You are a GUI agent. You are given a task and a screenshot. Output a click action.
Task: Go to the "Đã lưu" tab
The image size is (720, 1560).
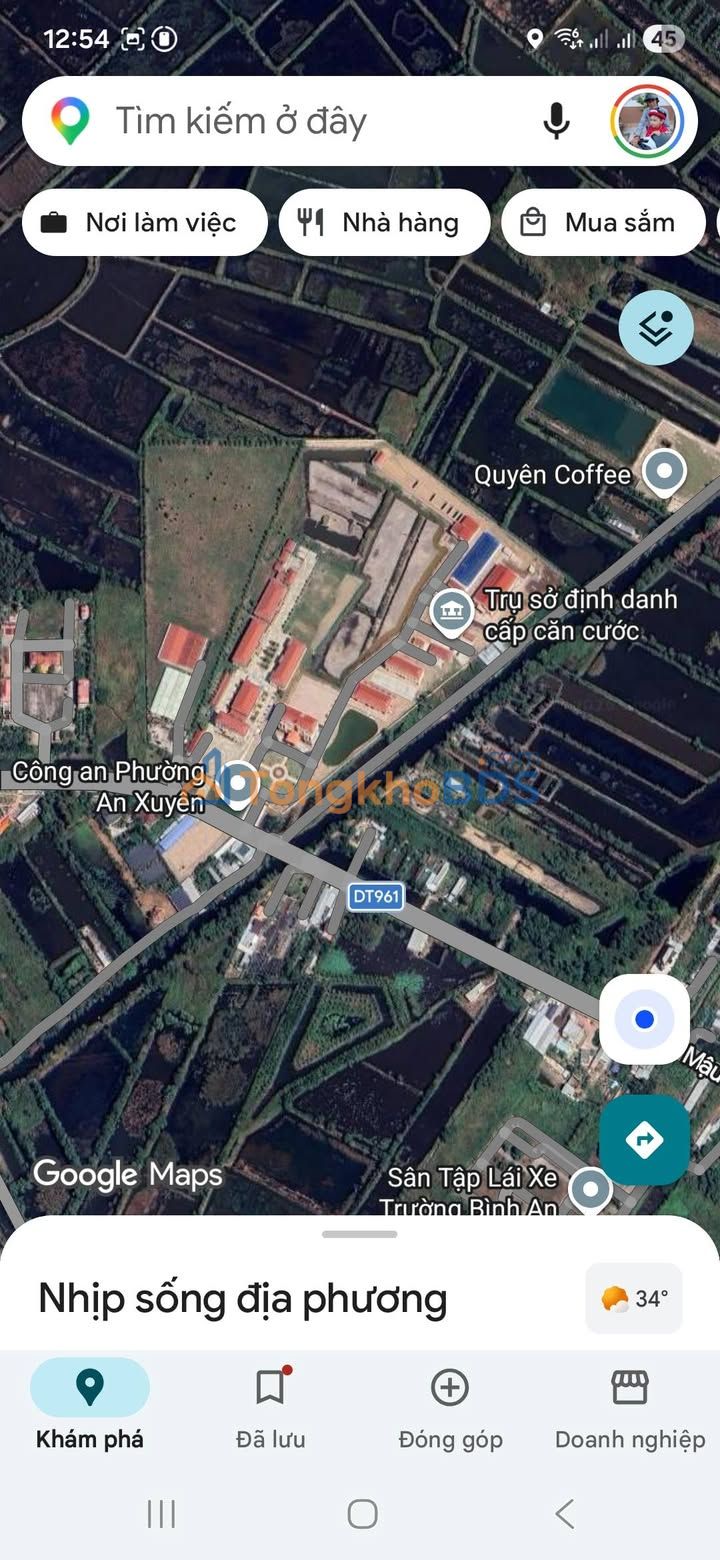(270, 1405)
